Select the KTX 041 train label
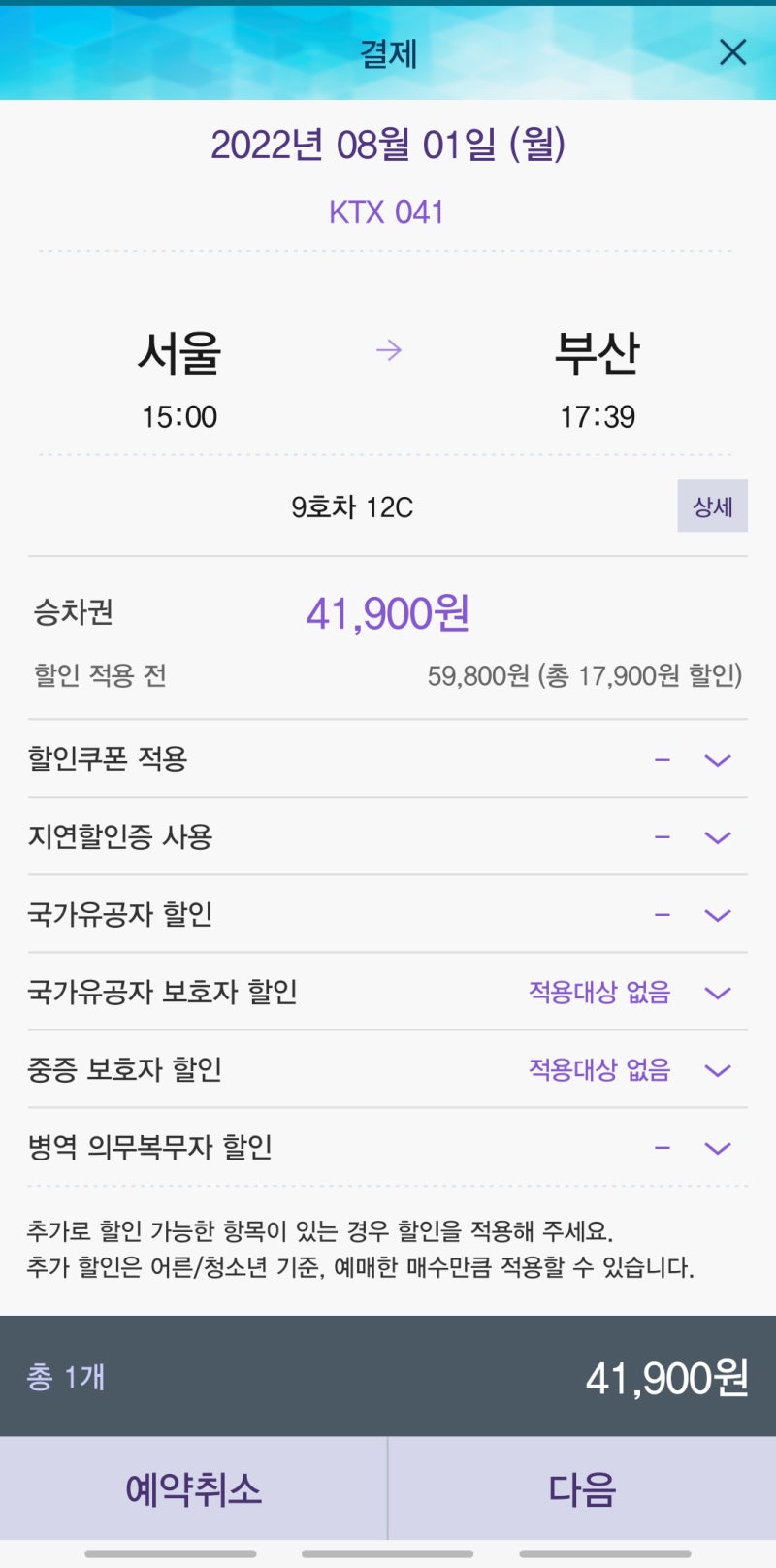The image size is (776, 1568). (x=388, y=212)
